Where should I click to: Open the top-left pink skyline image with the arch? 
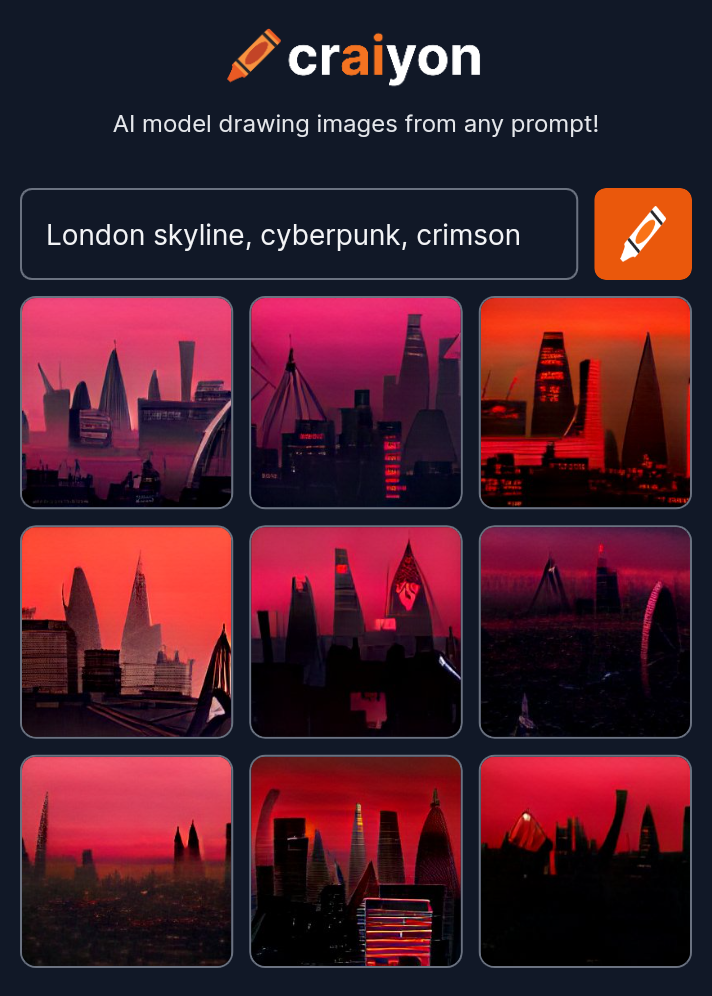pyautogui.click(x=127, y=402)
